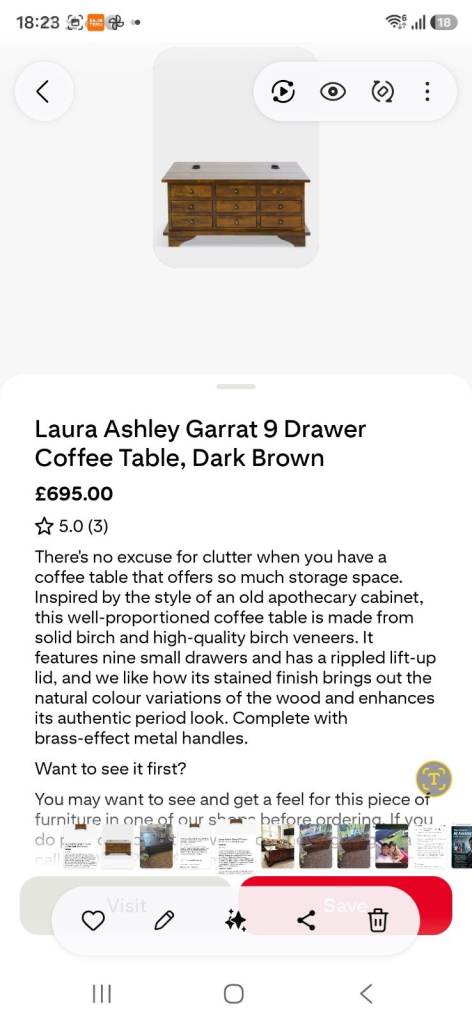Go to the home screen
The image size is (472, 1024).
234,994
